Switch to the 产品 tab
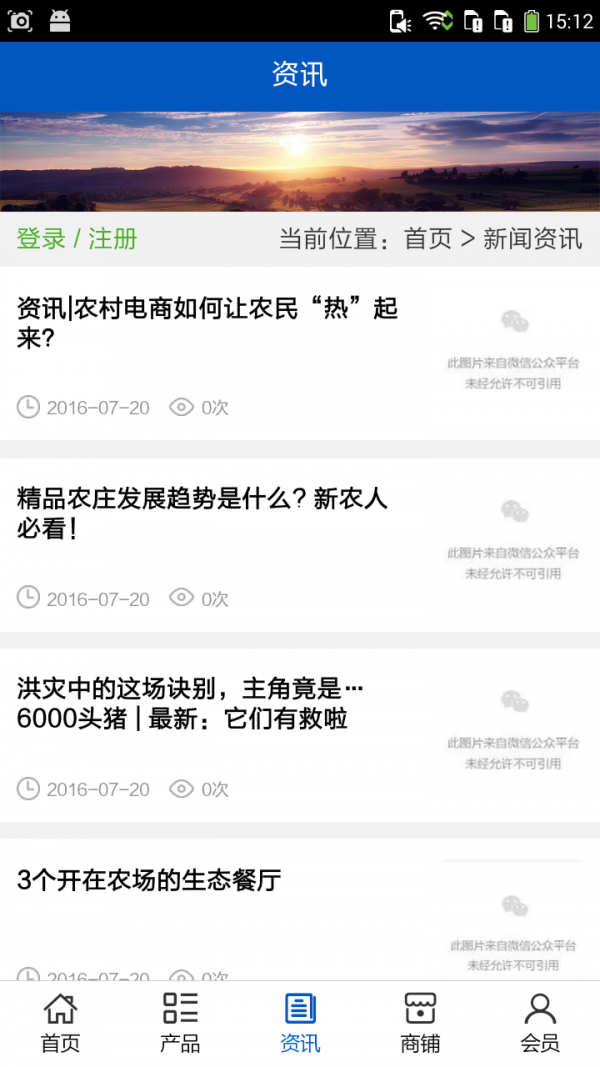The width and height of the screenshot is (600, 1067). pos(180,1023)
